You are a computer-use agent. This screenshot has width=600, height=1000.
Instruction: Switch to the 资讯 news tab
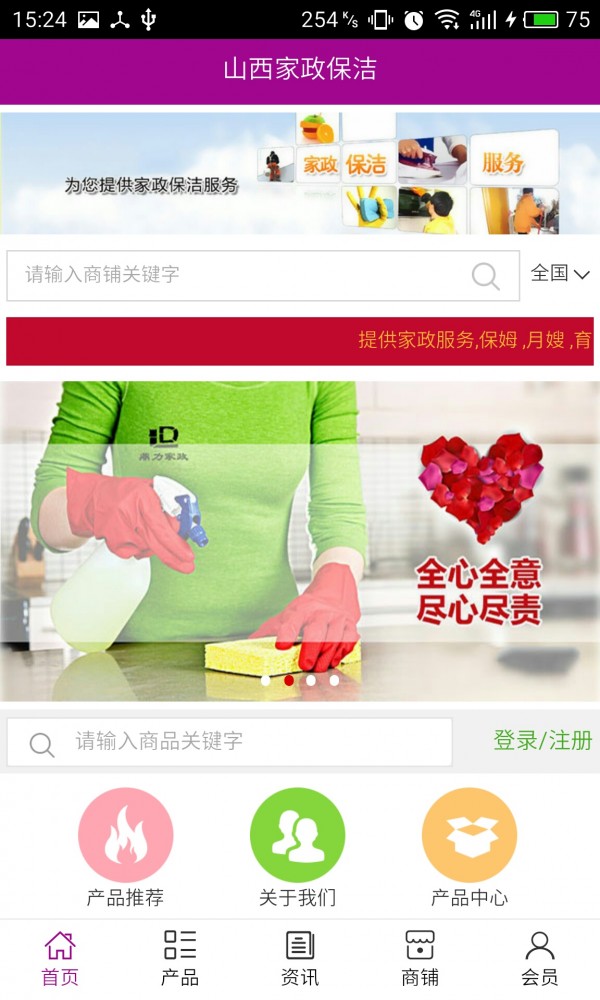tap(300, 958)
